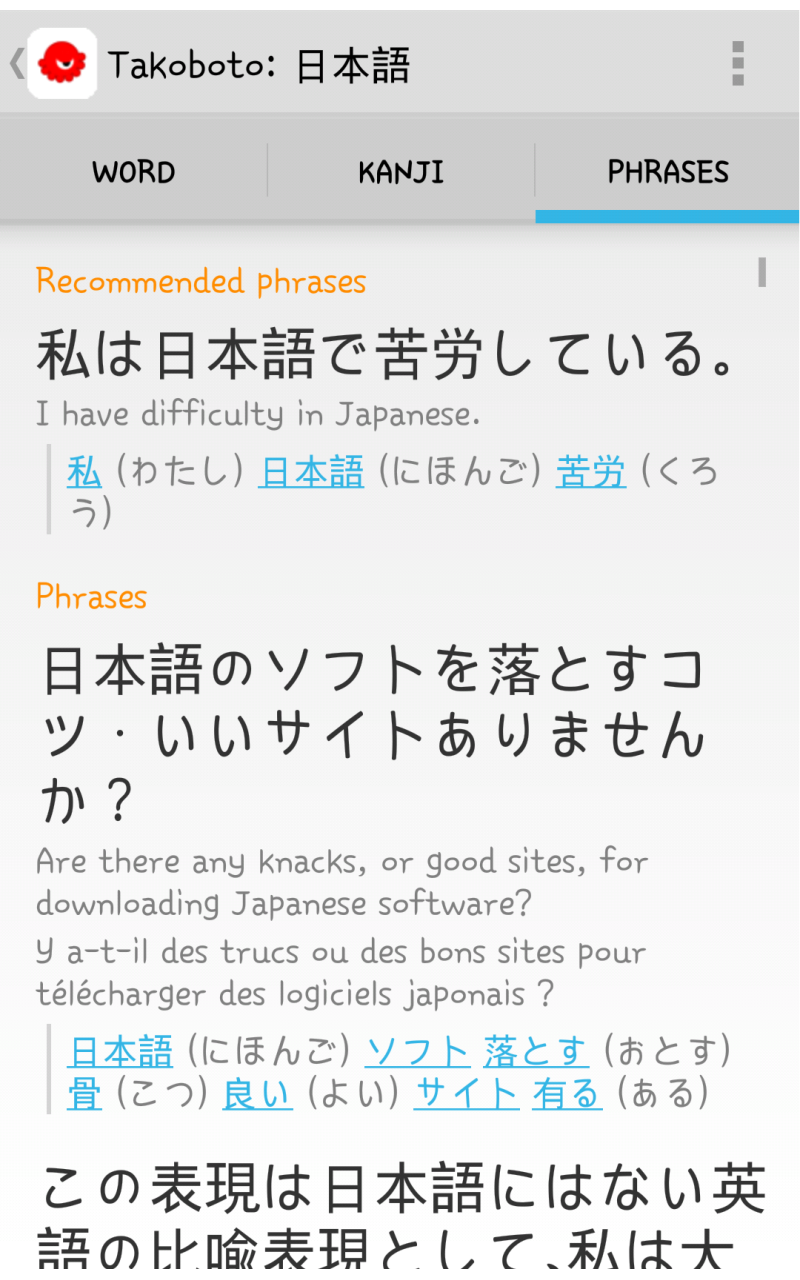Tap the ソフト word link
The height and width of the screenshot is (1280, 800).
click(417, 1051)
